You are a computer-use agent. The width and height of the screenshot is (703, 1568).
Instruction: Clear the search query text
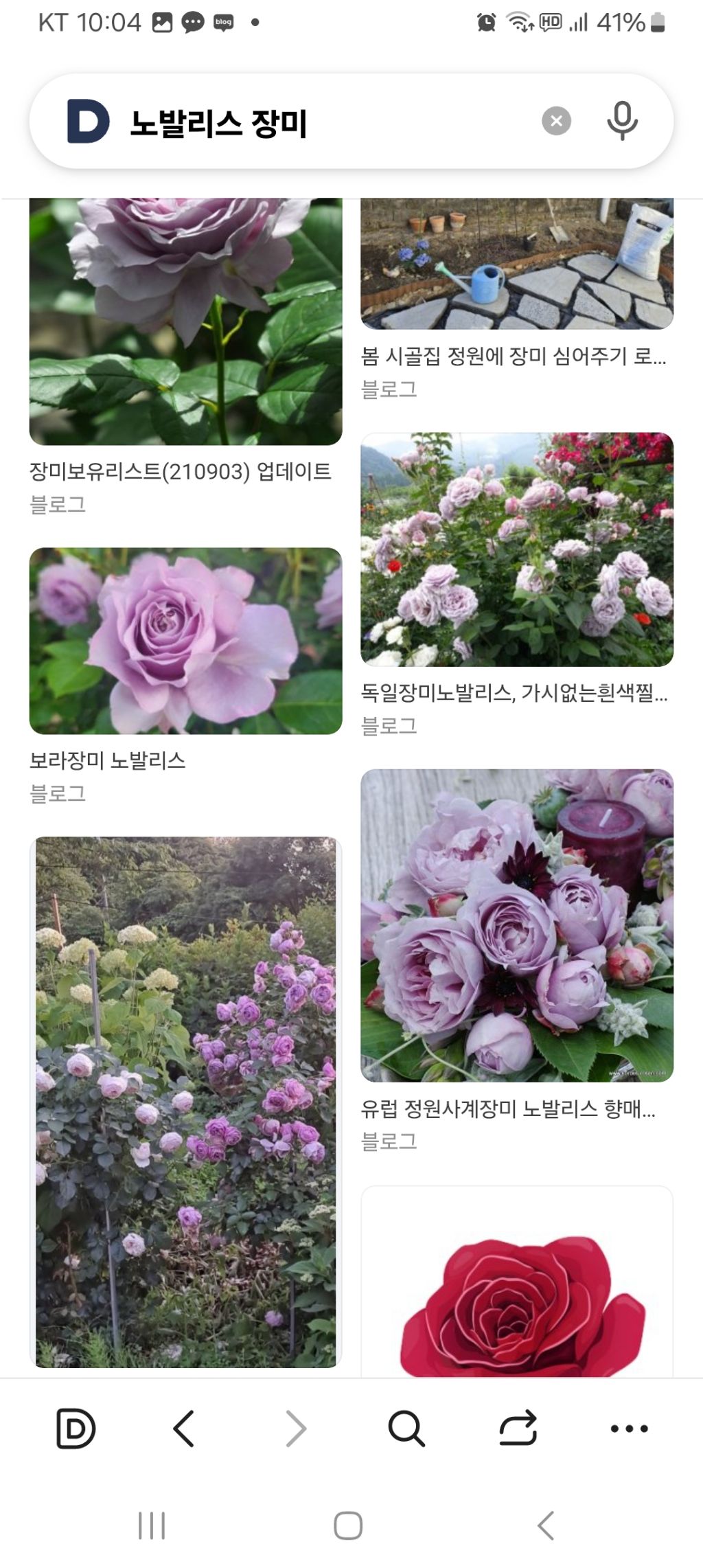(556, 122)
